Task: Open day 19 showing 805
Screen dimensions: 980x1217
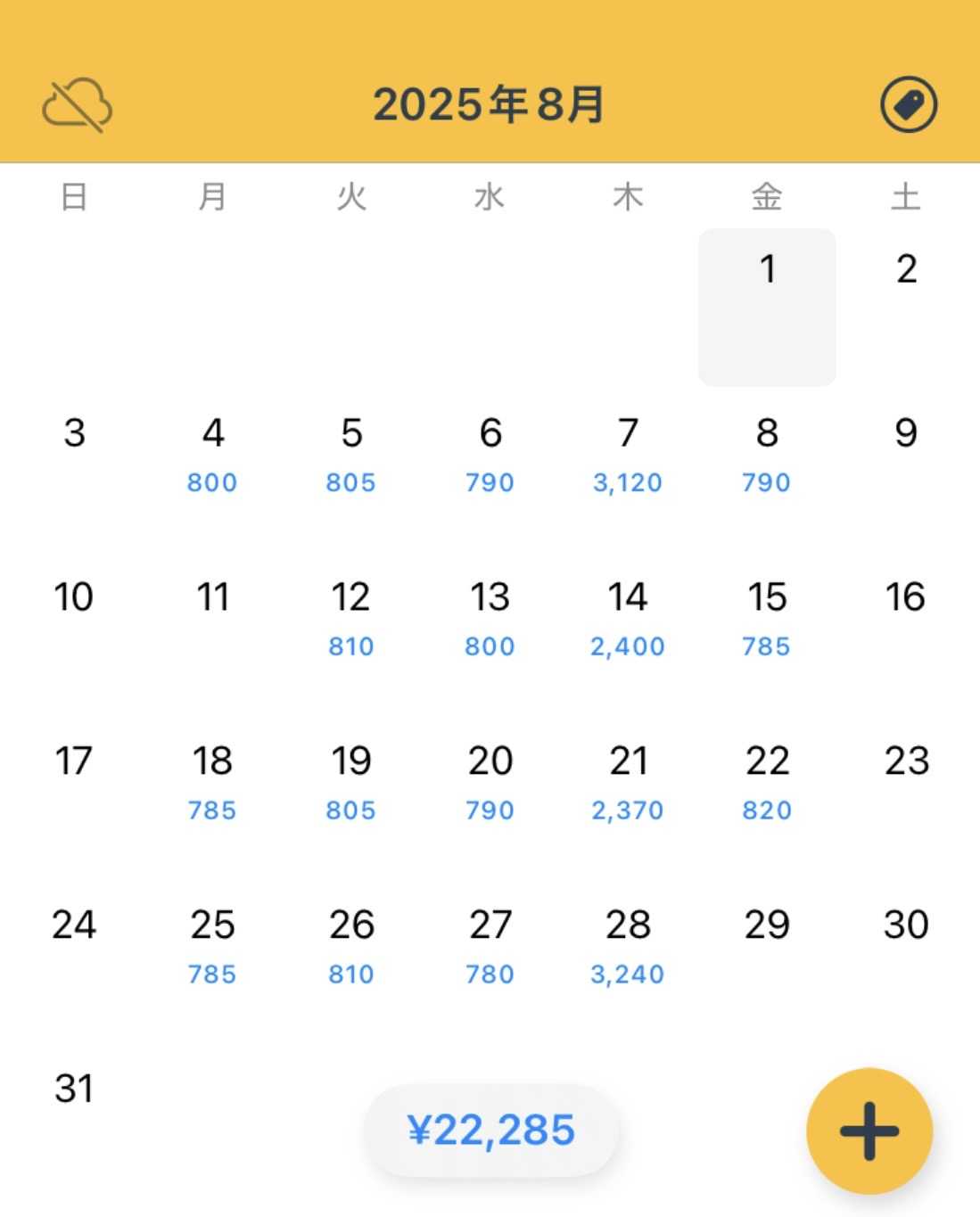Action: click(x=350, y=783)
